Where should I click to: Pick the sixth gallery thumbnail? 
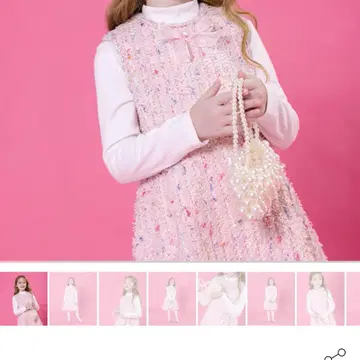[271, 299]
